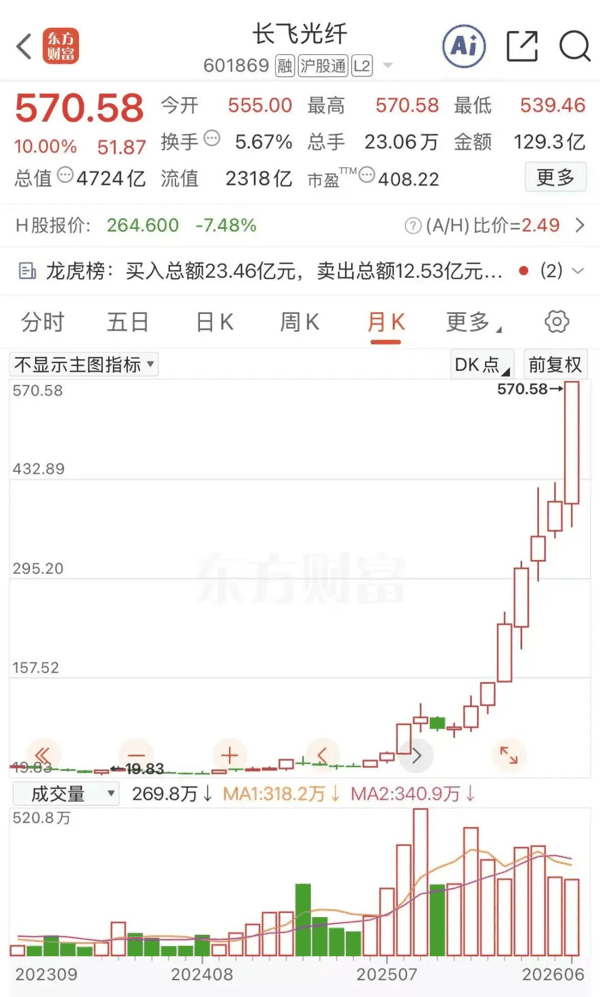Expand the 龙虎榜 news row
The image size is (600, 997).
pos(300,272)
